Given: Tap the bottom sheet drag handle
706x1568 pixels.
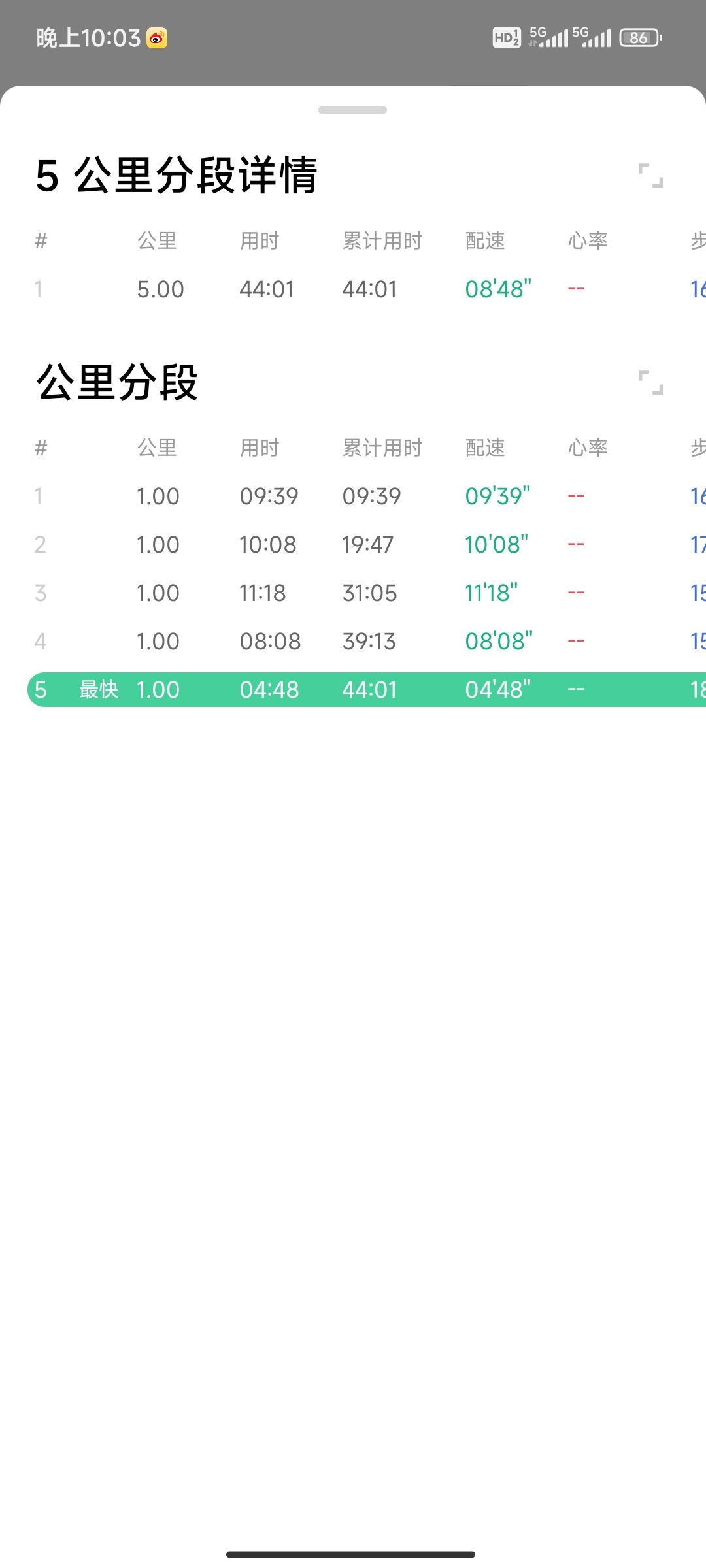Looking at the screenshot, I should (352, 110).
